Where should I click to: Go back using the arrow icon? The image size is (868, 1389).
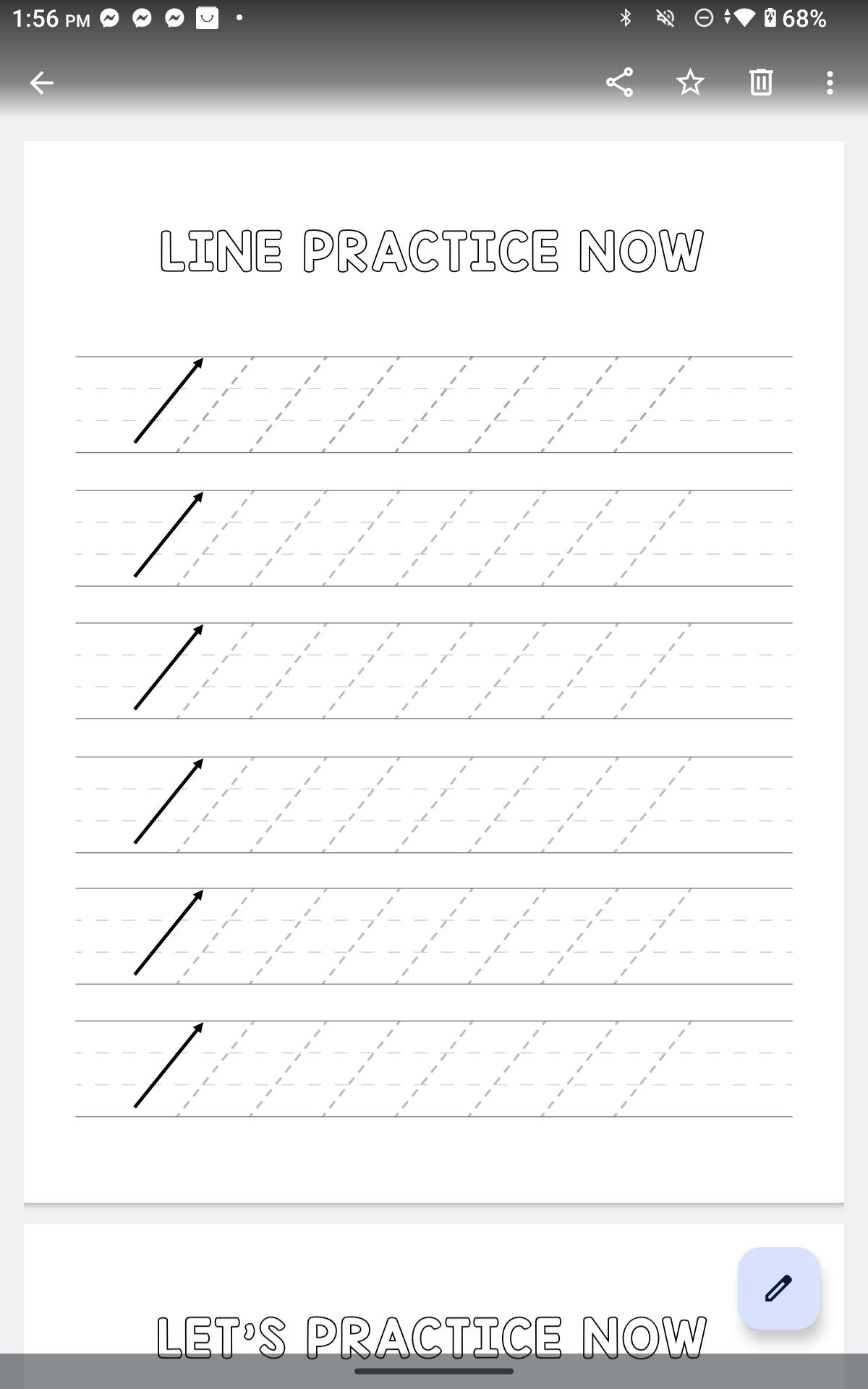(x=41, y=82)
